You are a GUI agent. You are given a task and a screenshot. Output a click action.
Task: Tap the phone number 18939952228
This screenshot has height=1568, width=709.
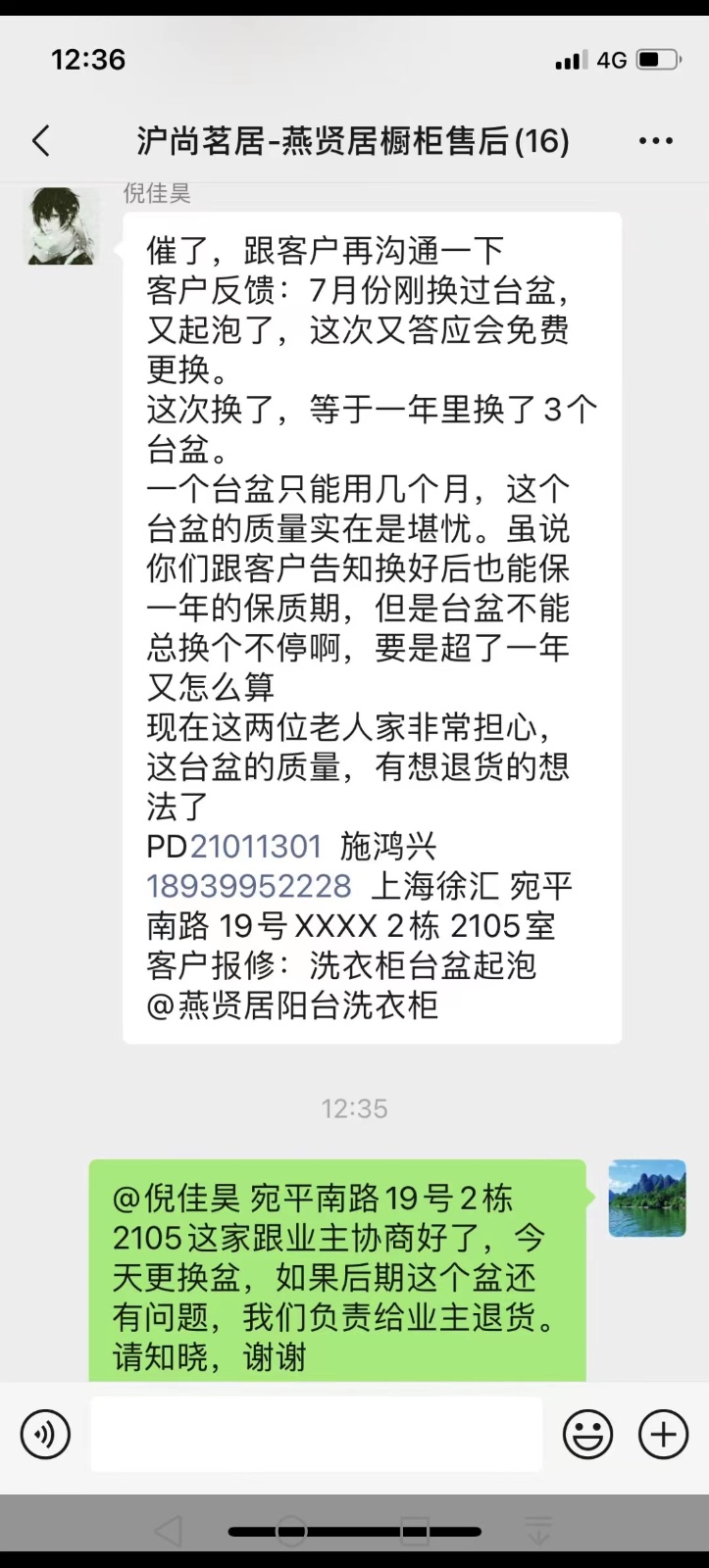pos(249,886)
